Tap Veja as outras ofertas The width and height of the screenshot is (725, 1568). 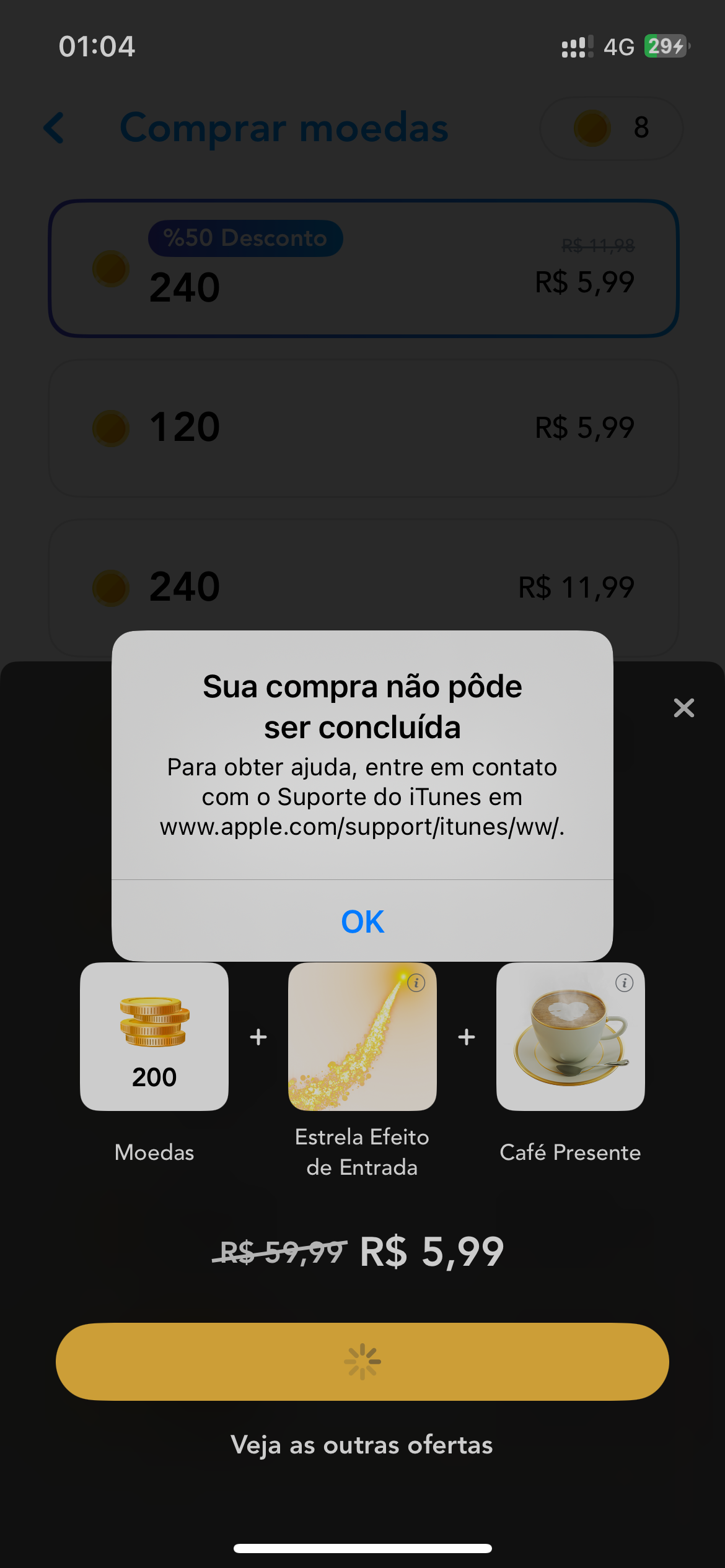click(362, 1445)
